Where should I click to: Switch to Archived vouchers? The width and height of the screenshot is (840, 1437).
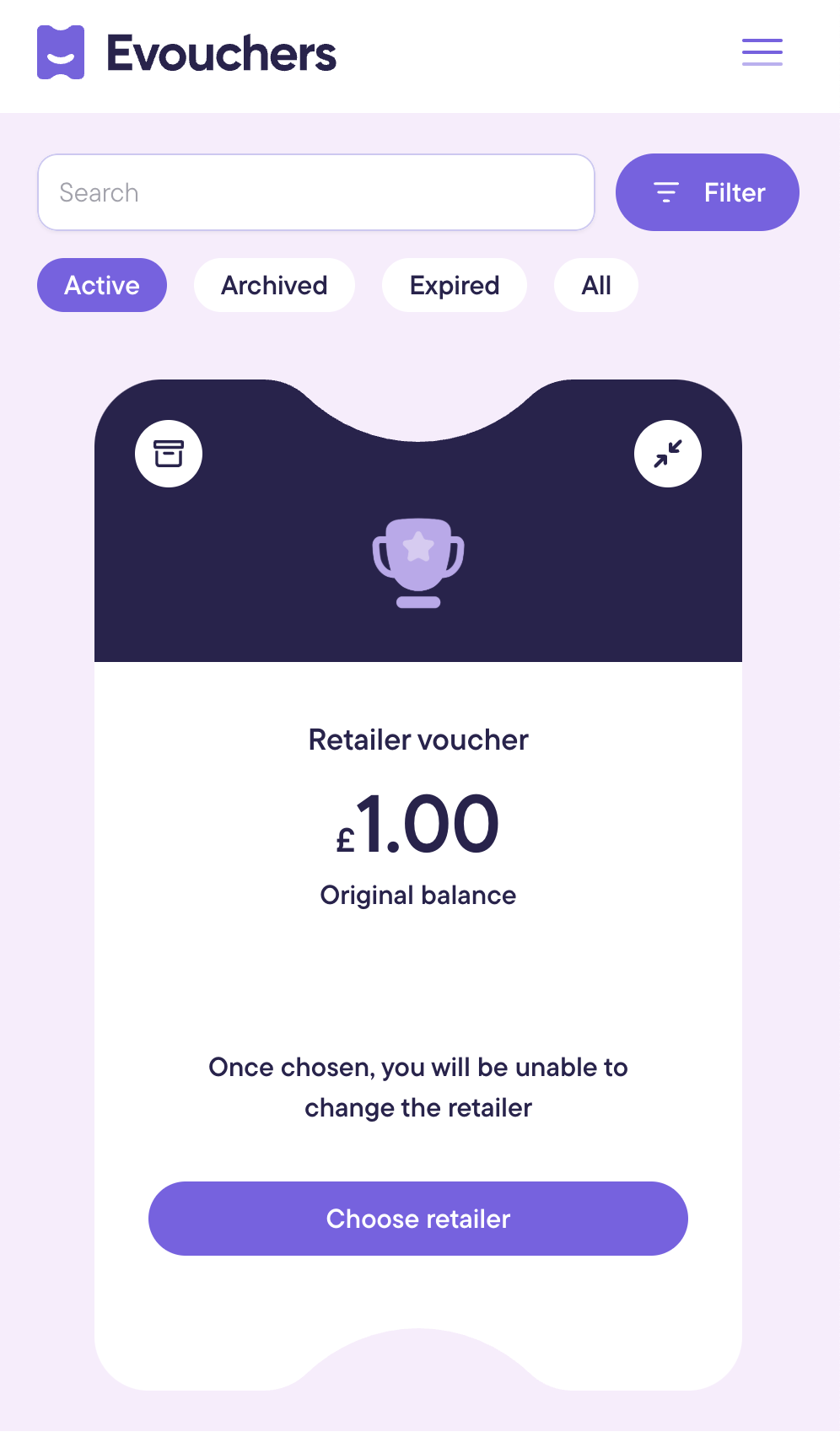click(x=274, y=285)
